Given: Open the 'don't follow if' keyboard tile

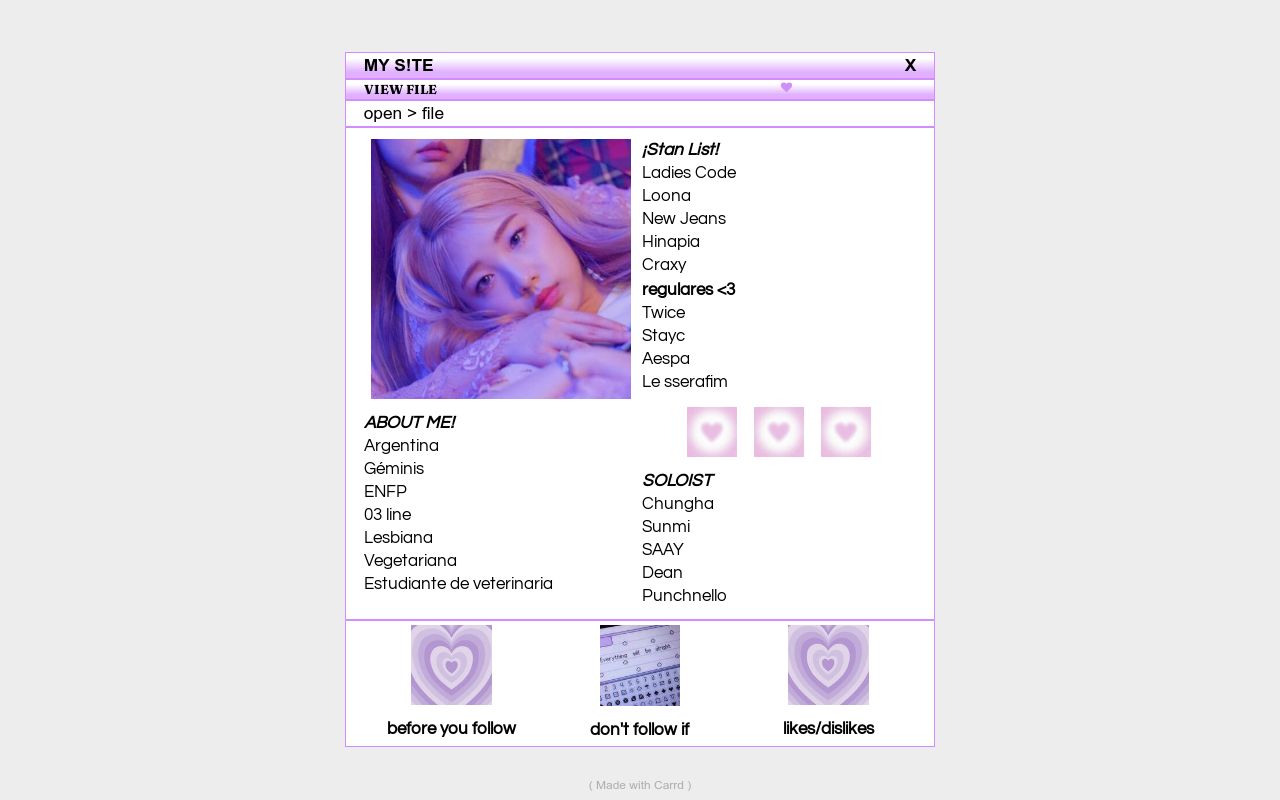Looking at the screenshot, I should (x=640, y=665).
